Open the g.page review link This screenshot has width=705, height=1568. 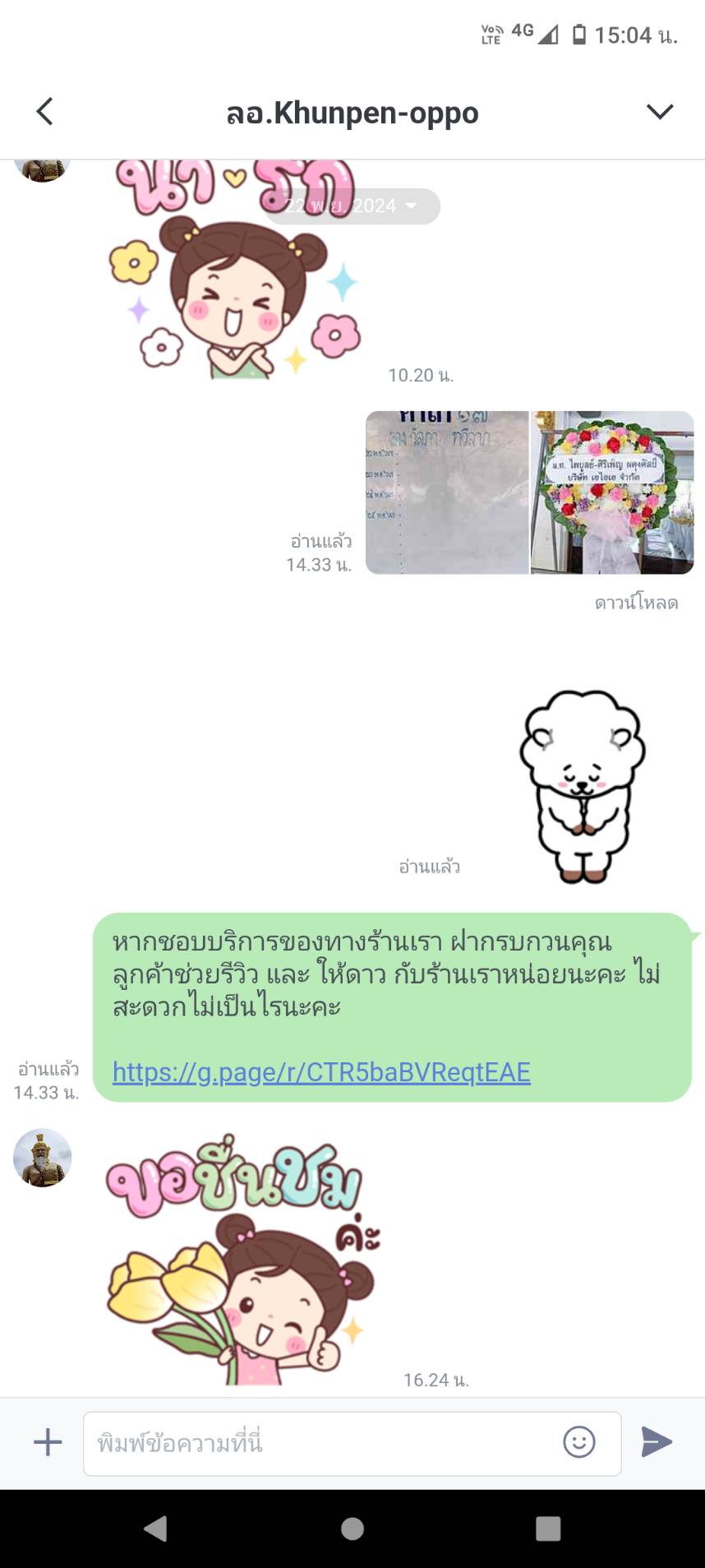[x=321, y=1072]
